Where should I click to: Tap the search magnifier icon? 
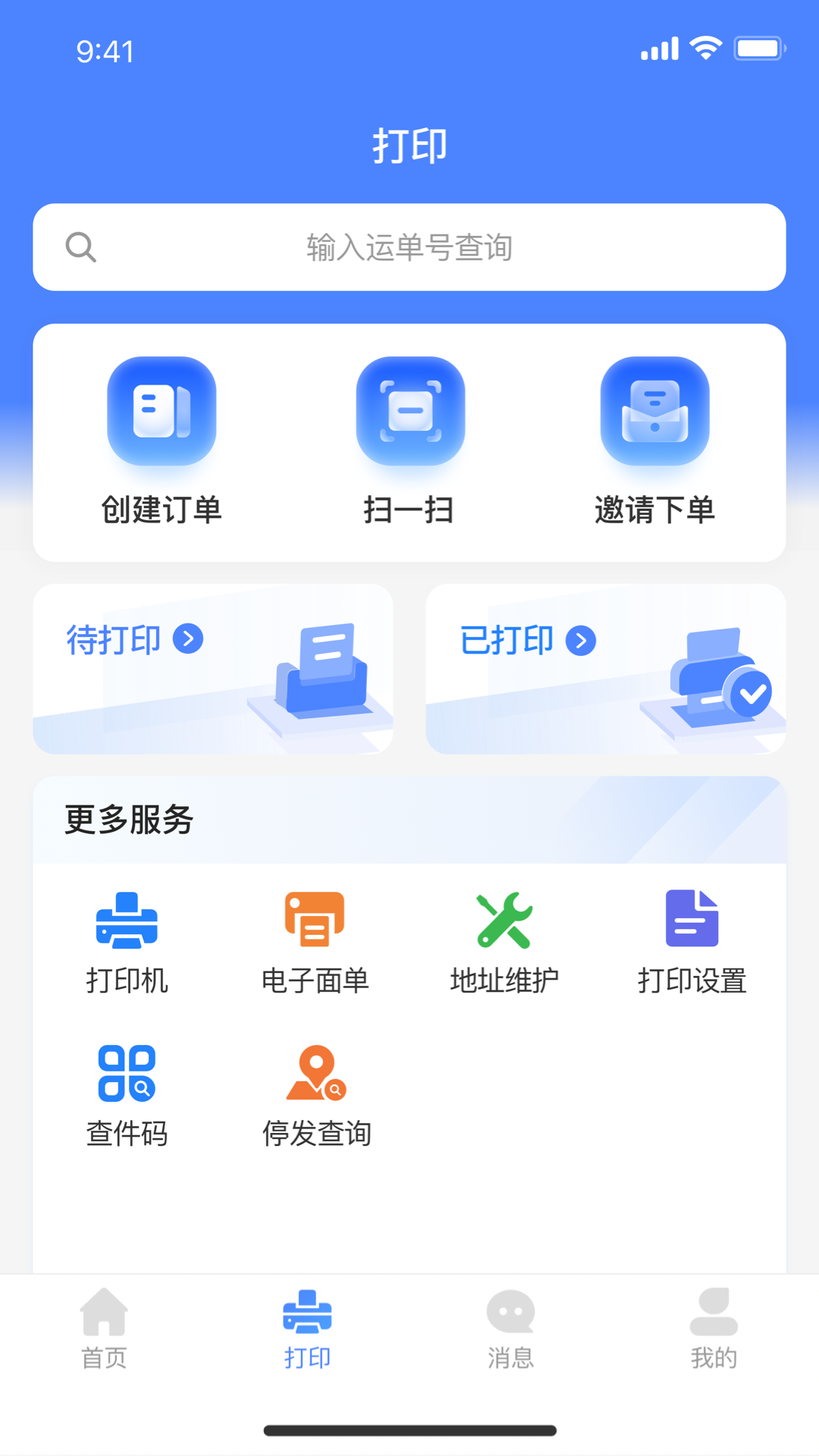tap(82, 247)
